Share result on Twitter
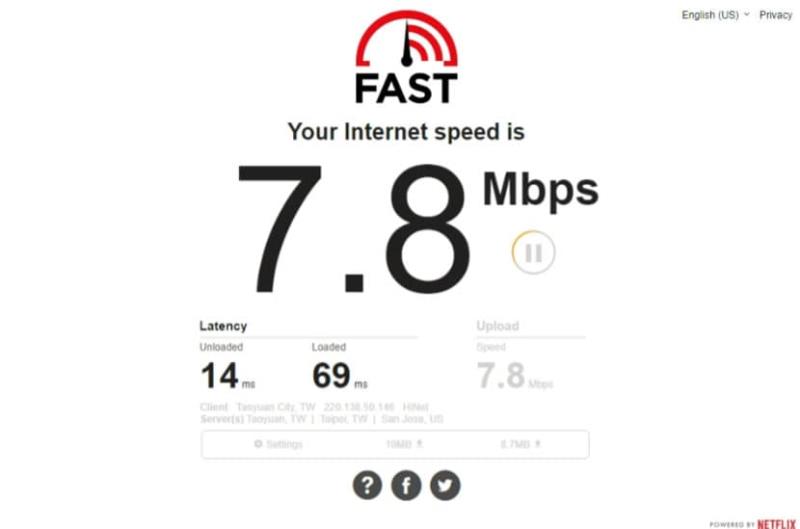 444,486
